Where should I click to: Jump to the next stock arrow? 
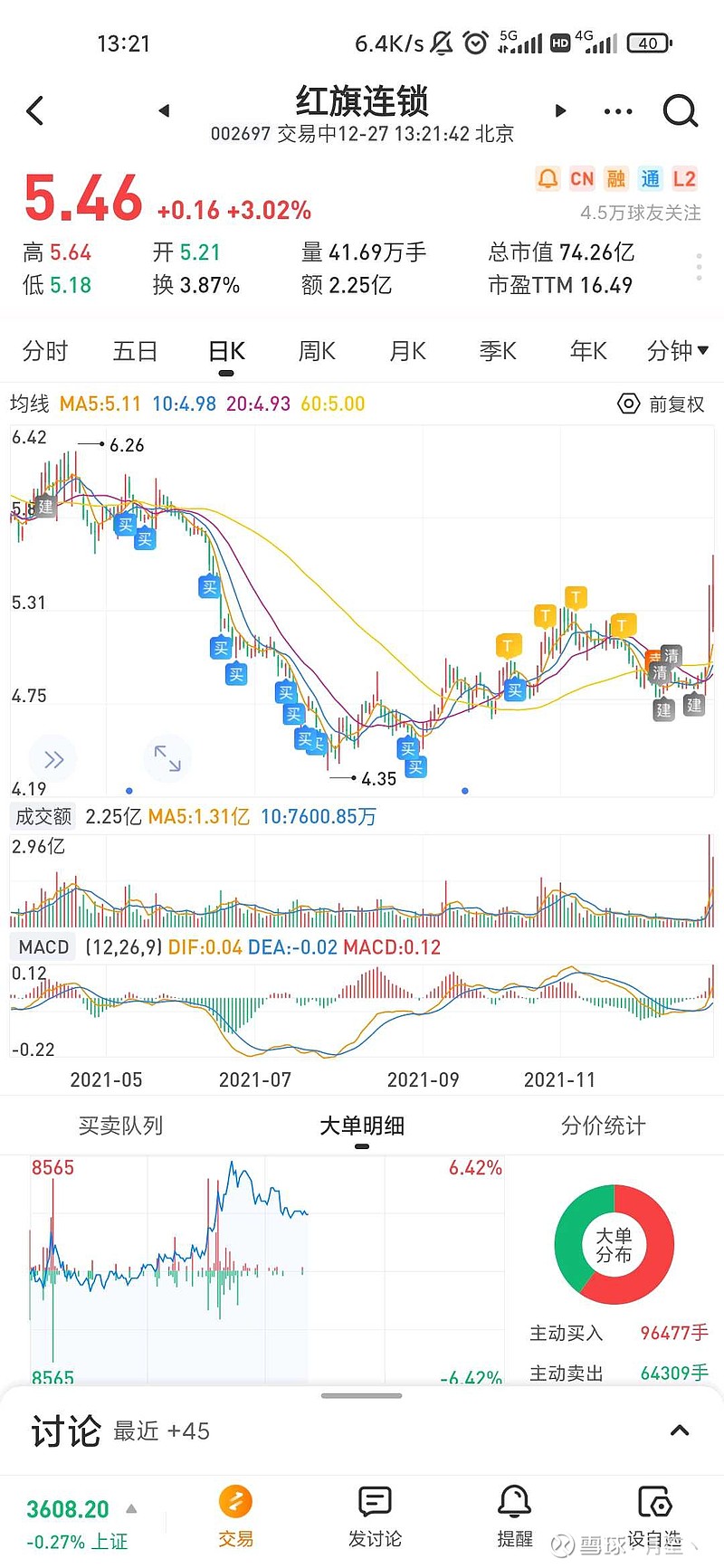point(560,110)
